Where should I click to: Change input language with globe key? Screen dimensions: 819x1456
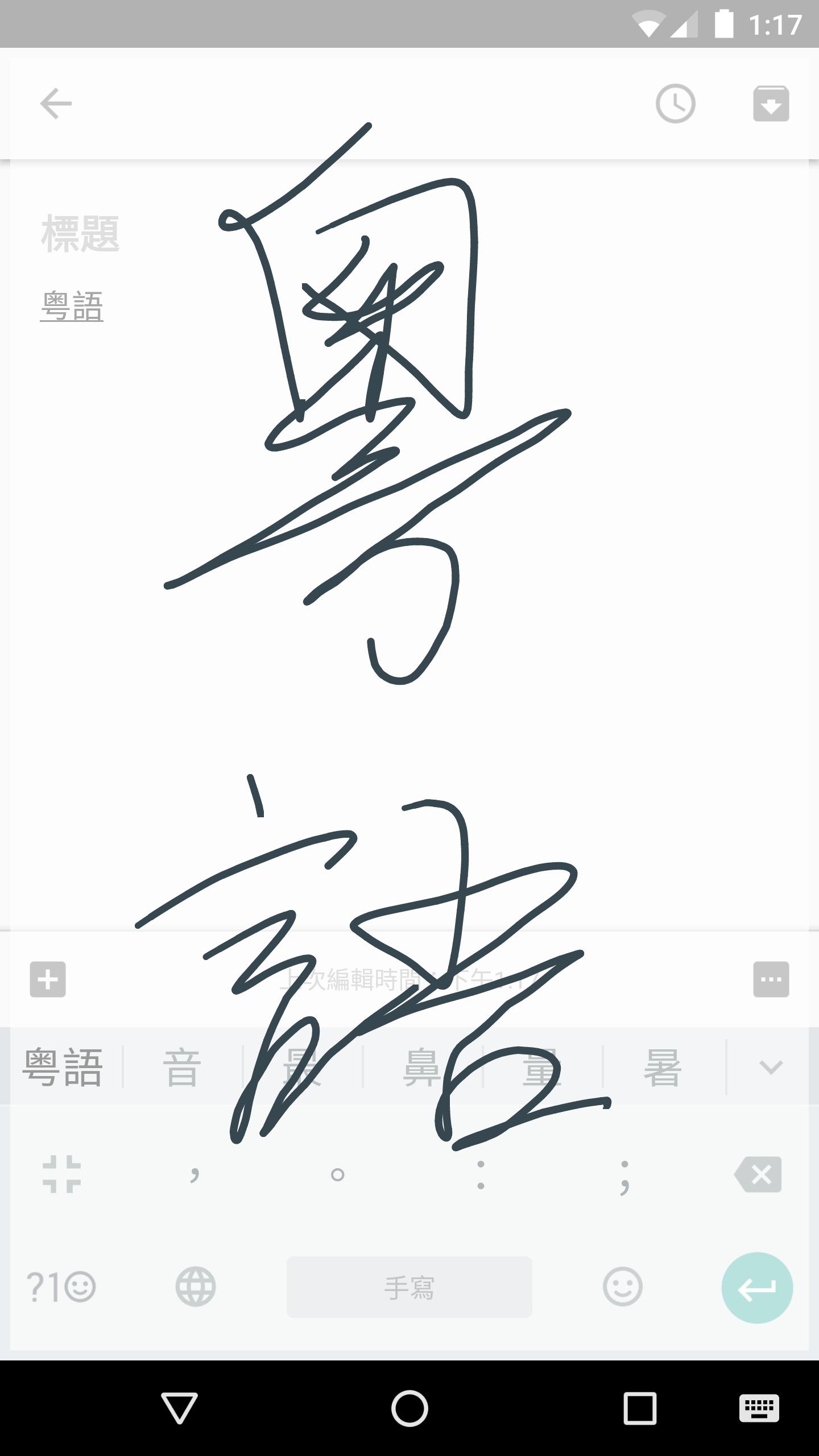(195, 1288)
